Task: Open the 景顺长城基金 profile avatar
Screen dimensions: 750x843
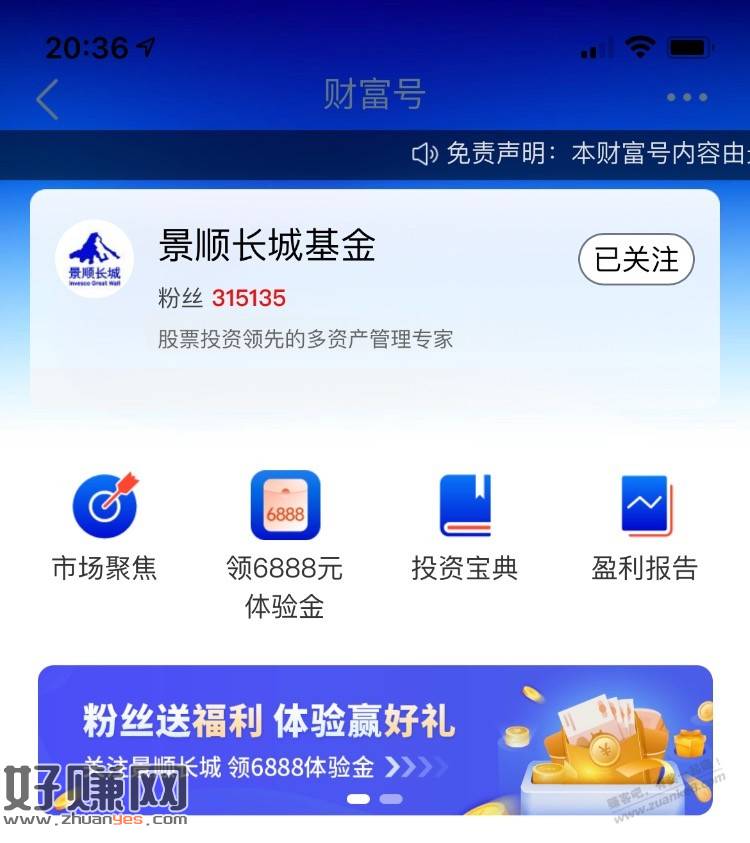Action: point(94,260)
